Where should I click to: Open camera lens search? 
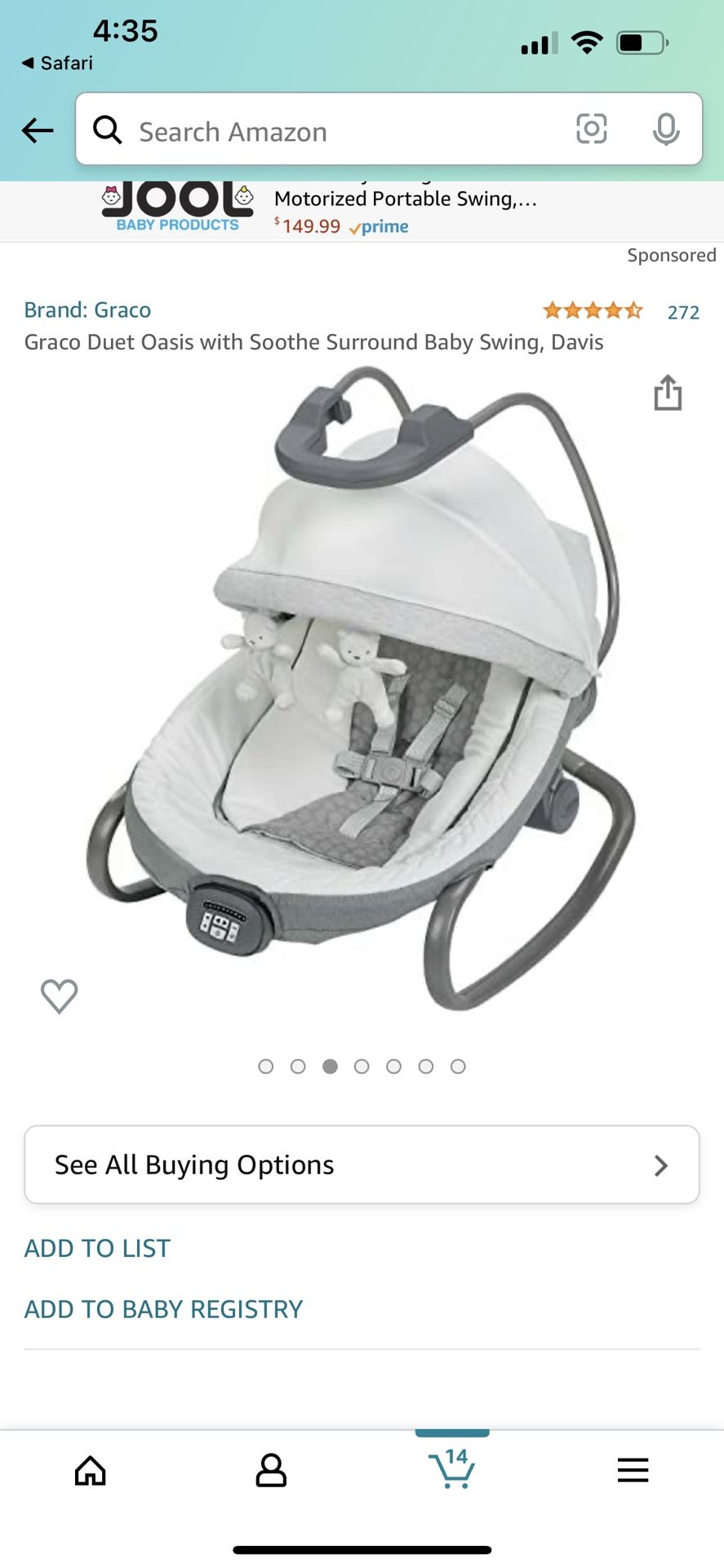coord(591,129)
